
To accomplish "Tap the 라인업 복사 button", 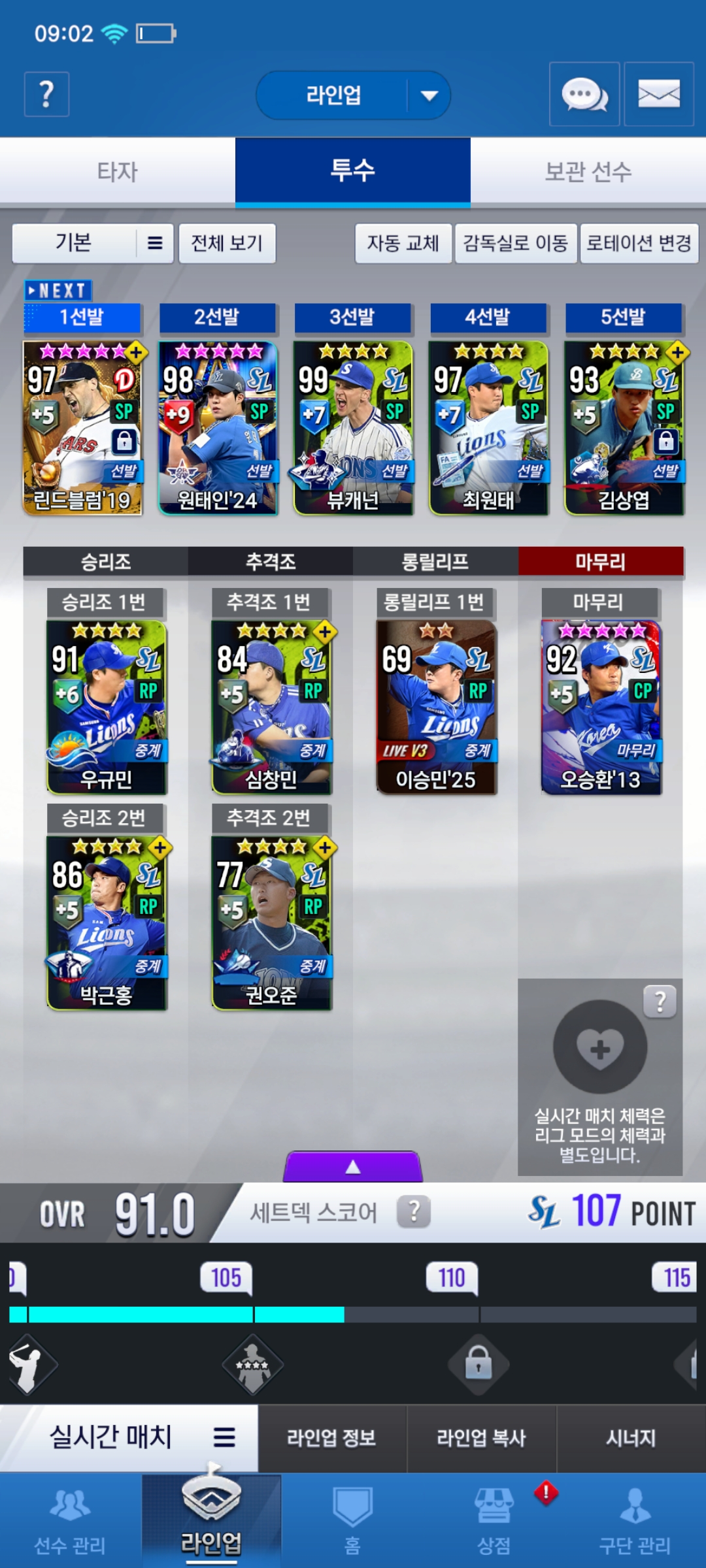I will click(x=481, y=1438).
